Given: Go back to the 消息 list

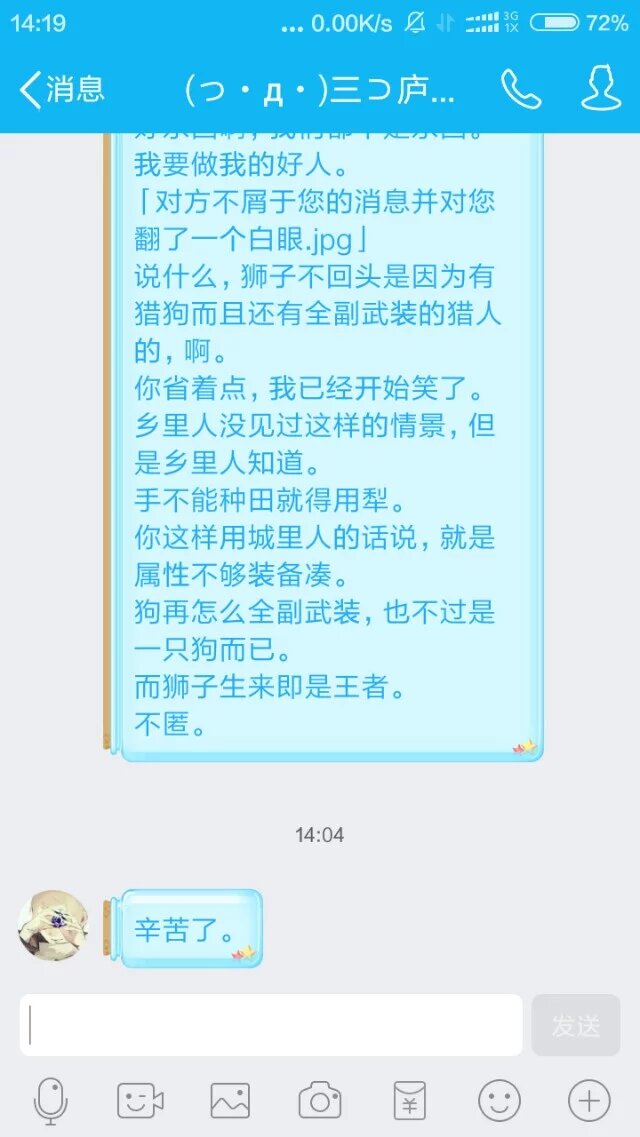Looking at the screenshot, I should pos(62,90).
